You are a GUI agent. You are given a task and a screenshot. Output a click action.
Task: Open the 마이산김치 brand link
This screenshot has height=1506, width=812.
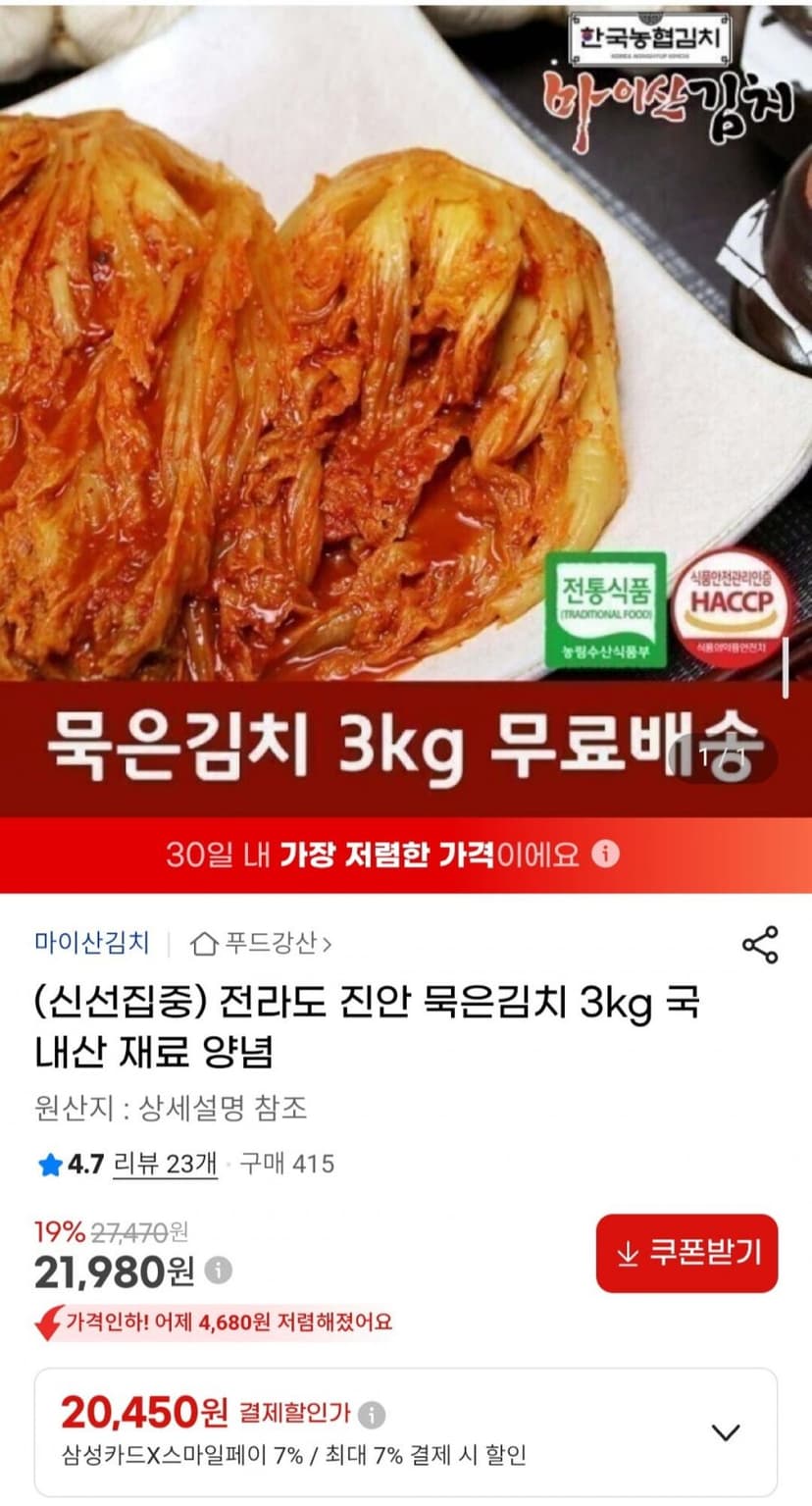coord(91,943)
